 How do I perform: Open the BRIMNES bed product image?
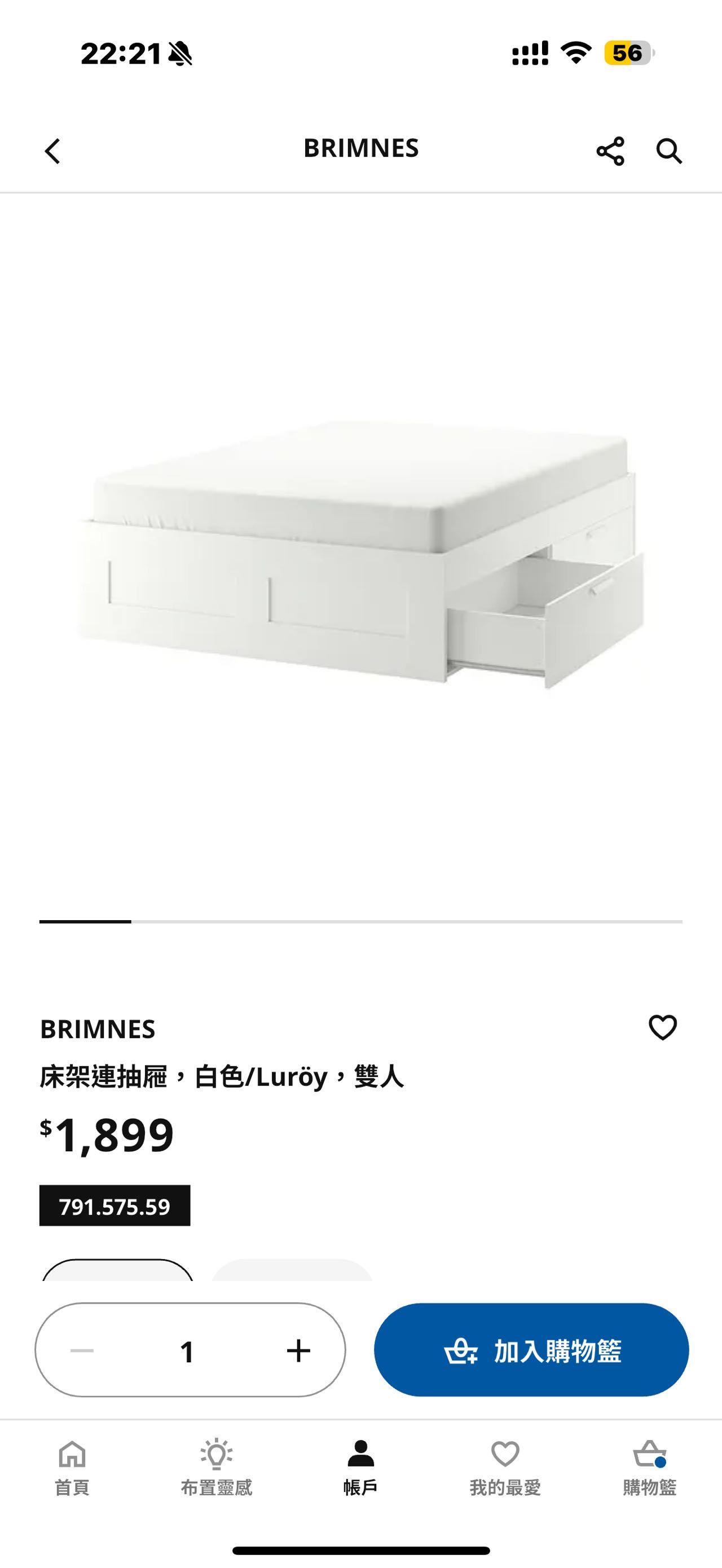click(360, 554)
